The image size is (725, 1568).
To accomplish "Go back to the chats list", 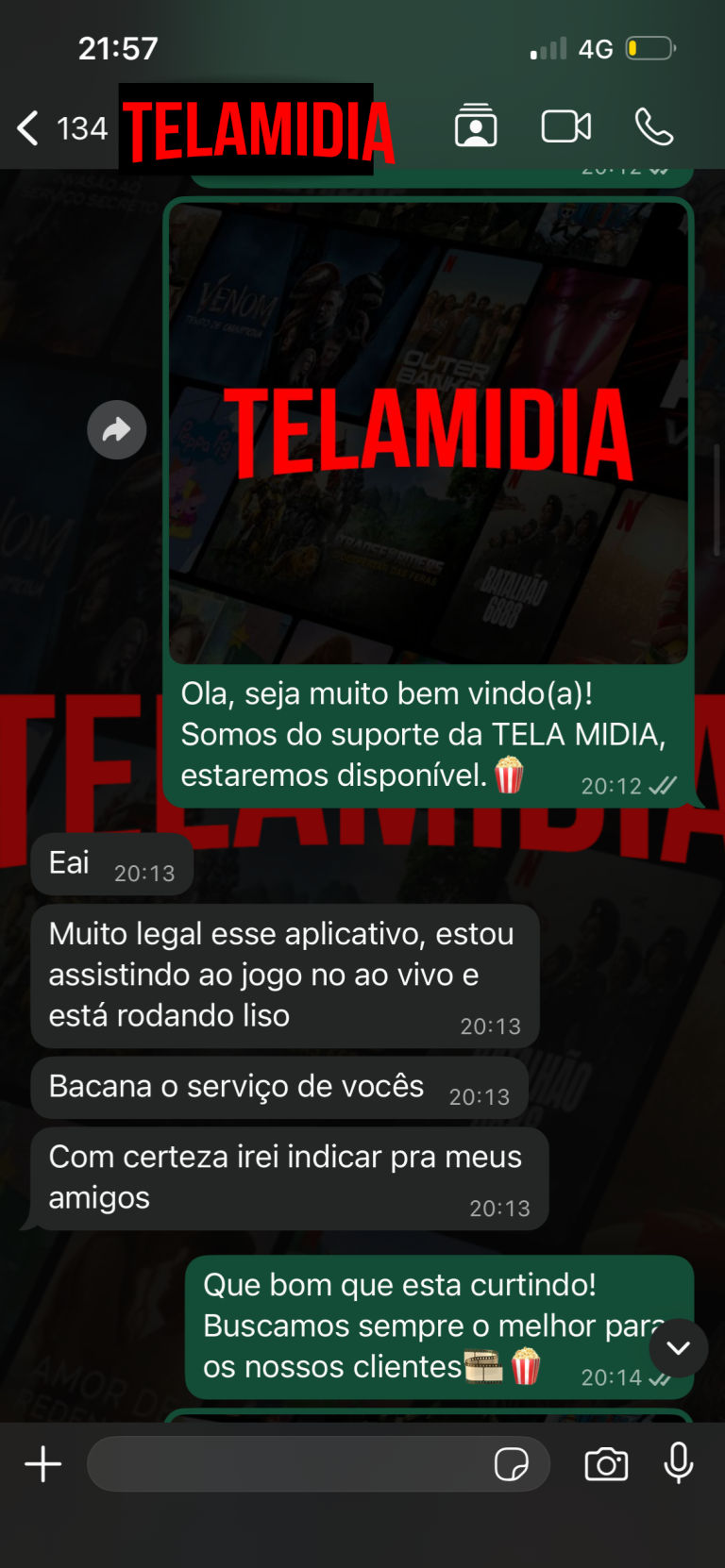I will (28, 128).
